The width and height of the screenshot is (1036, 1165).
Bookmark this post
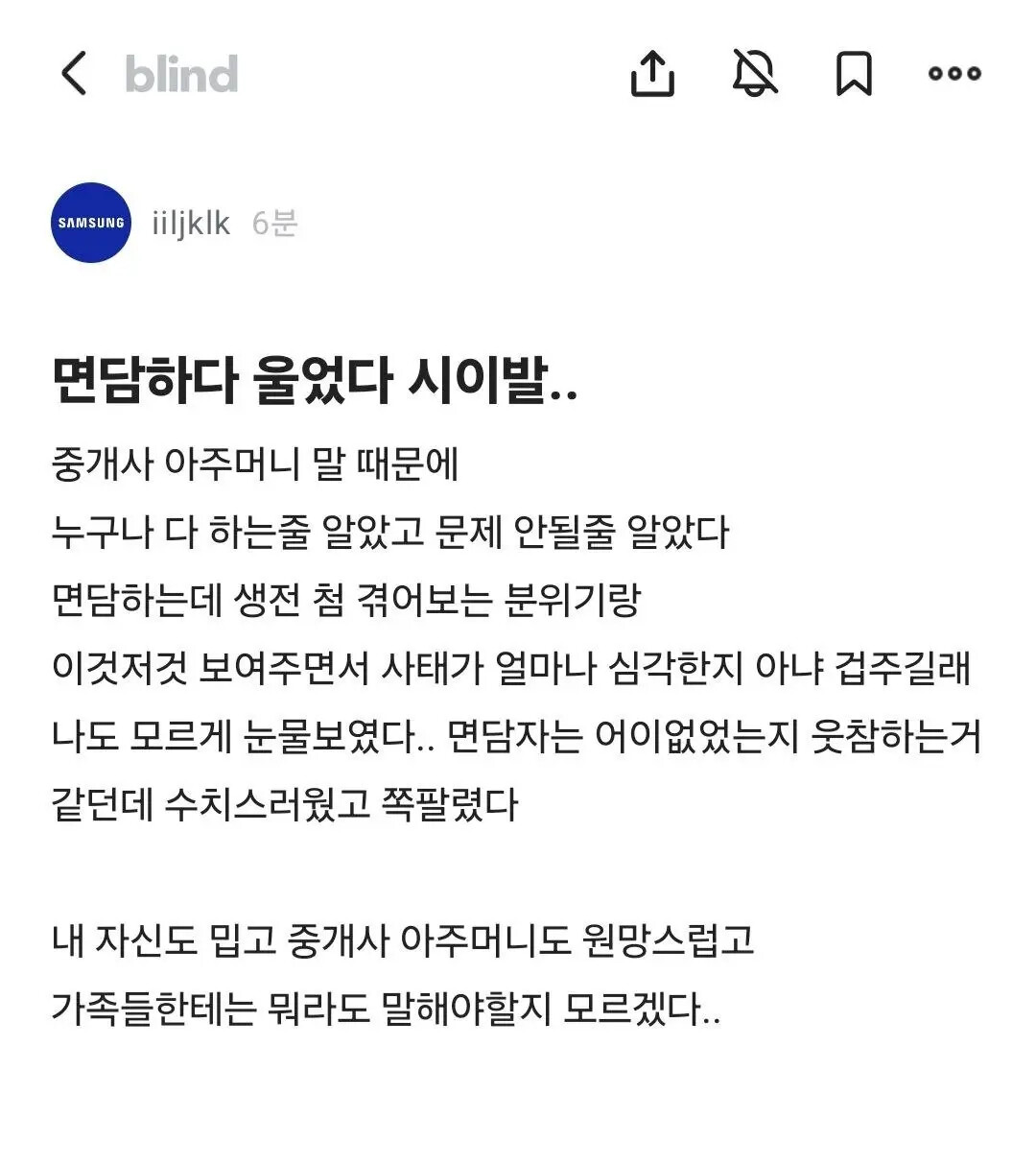tap(854, 74)
